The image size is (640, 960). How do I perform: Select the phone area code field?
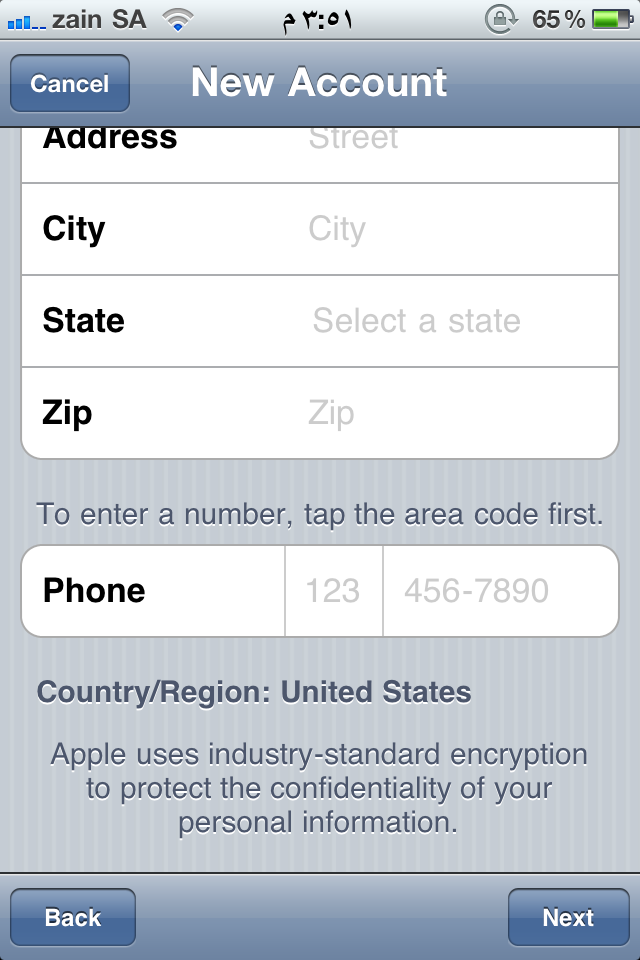[334, 591]
